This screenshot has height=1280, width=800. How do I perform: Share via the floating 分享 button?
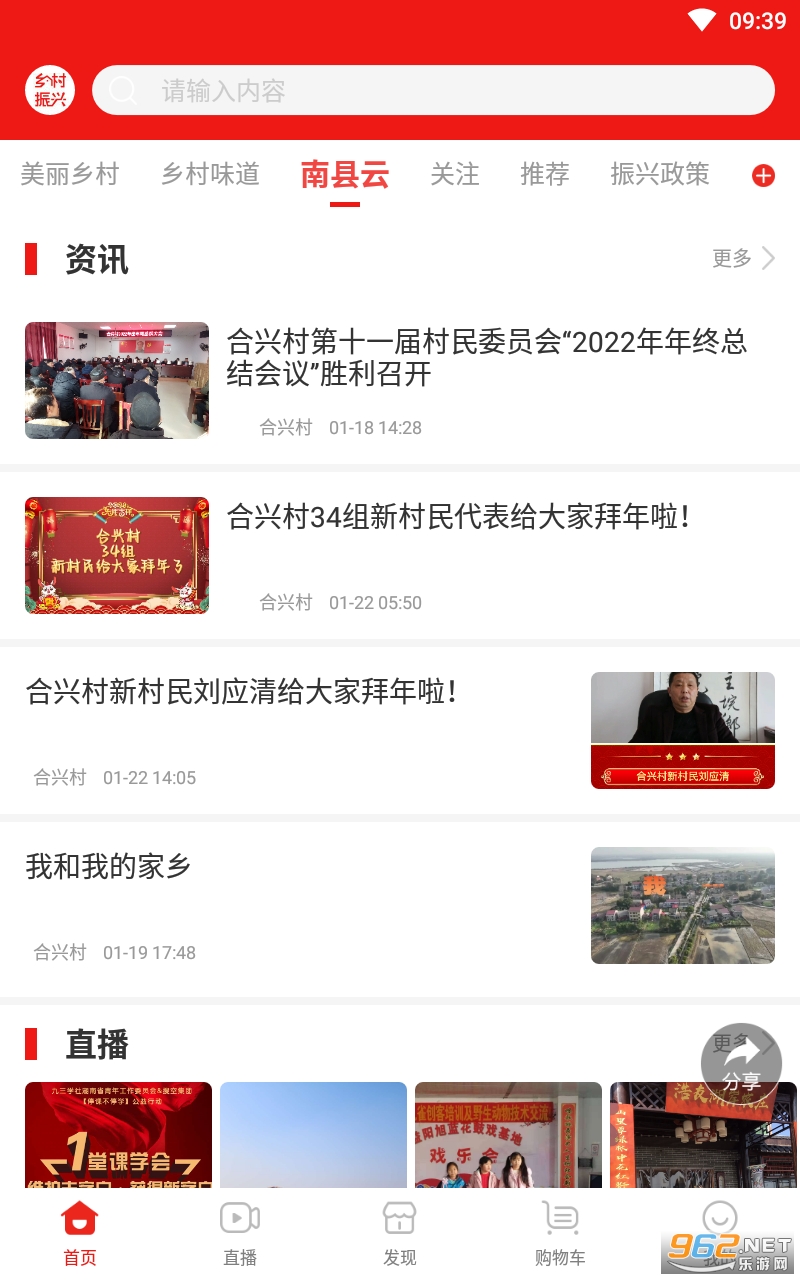click(741, 1064)
